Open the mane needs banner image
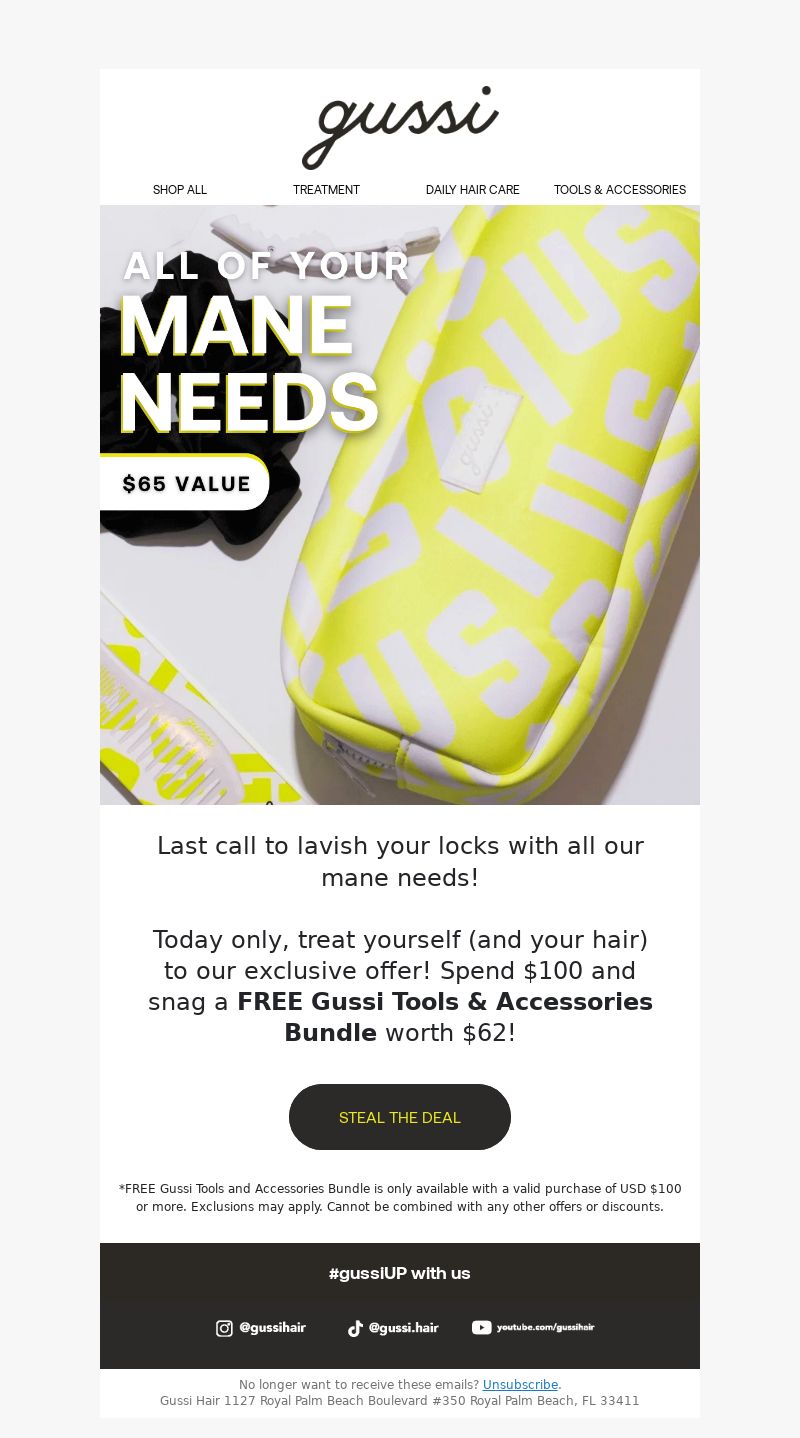 tap(400, 505)
